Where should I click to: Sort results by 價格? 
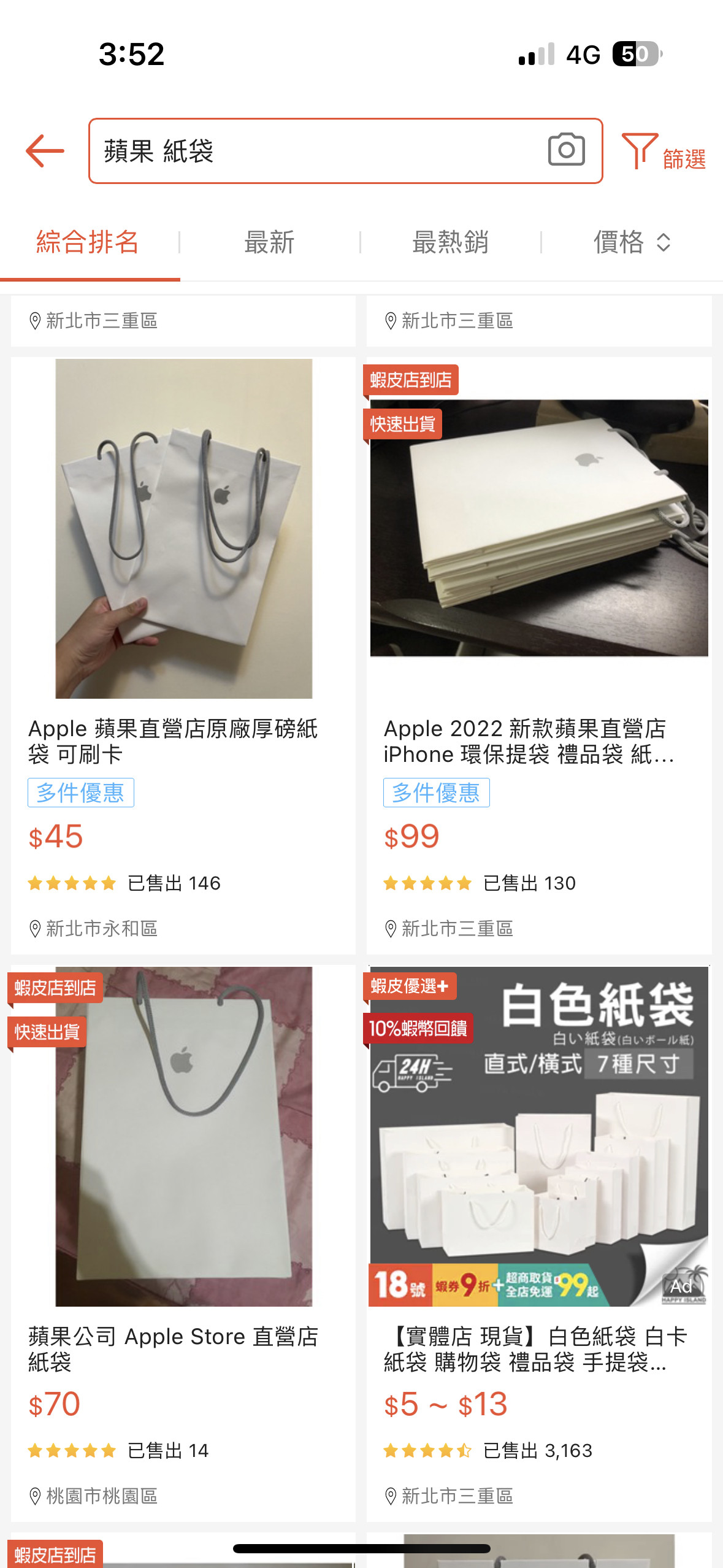630,242
